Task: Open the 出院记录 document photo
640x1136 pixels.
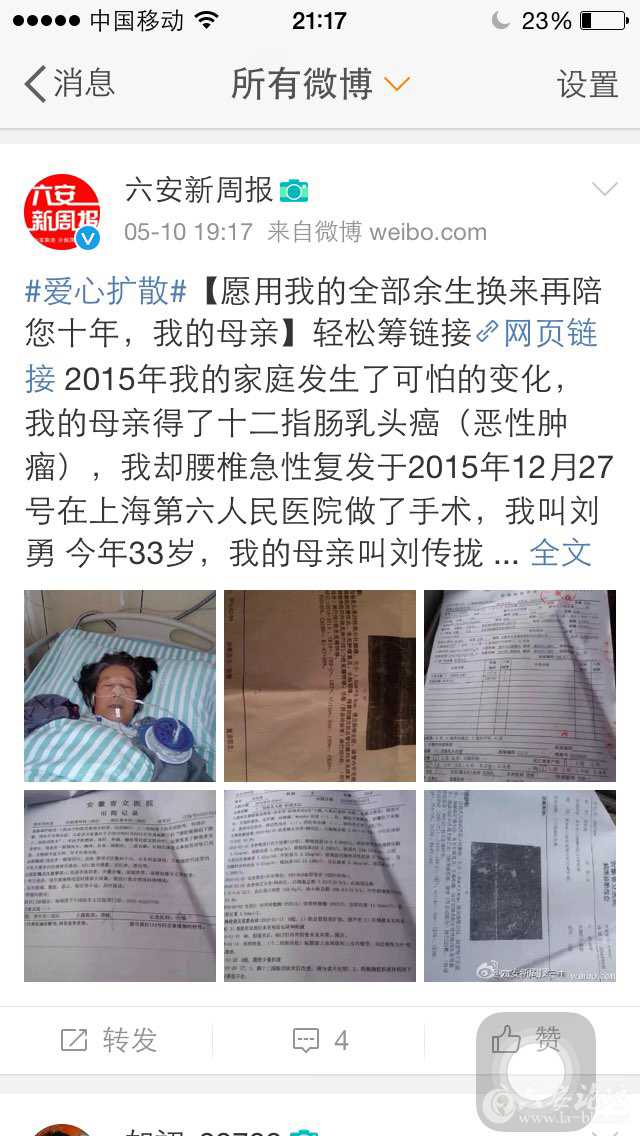Action: pyautogui.click(x=120, y=886)
